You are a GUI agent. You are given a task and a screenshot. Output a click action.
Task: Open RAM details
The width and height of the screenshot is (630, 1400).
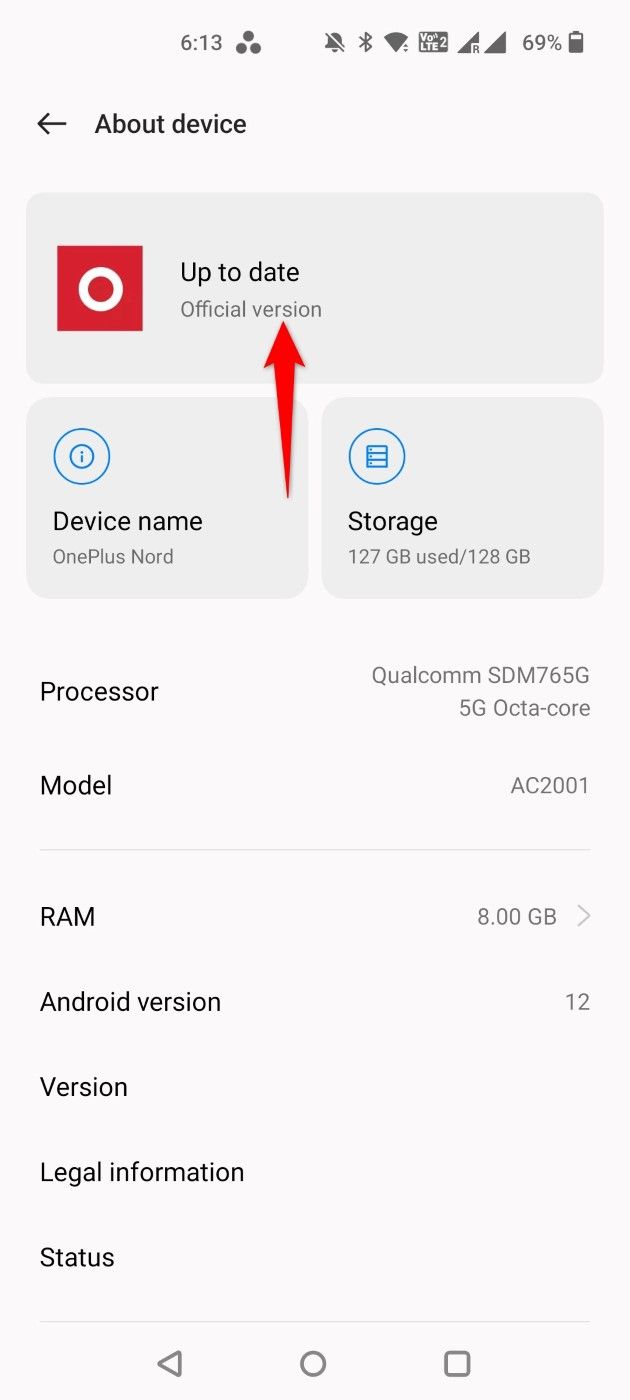pyautogui.click(x=314, y=916)
